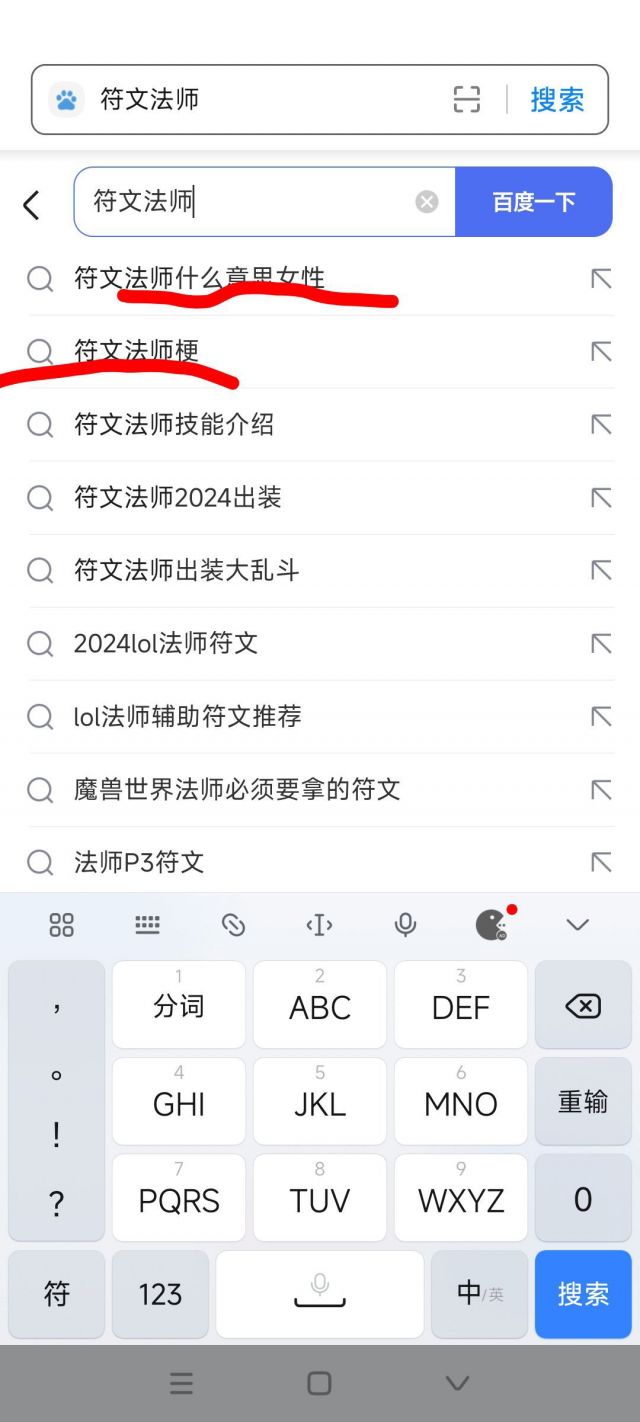Select suggestion 2024lol法师符文
The width and height of the screenshot is (640, 1422).
click(x=166, y=643)
